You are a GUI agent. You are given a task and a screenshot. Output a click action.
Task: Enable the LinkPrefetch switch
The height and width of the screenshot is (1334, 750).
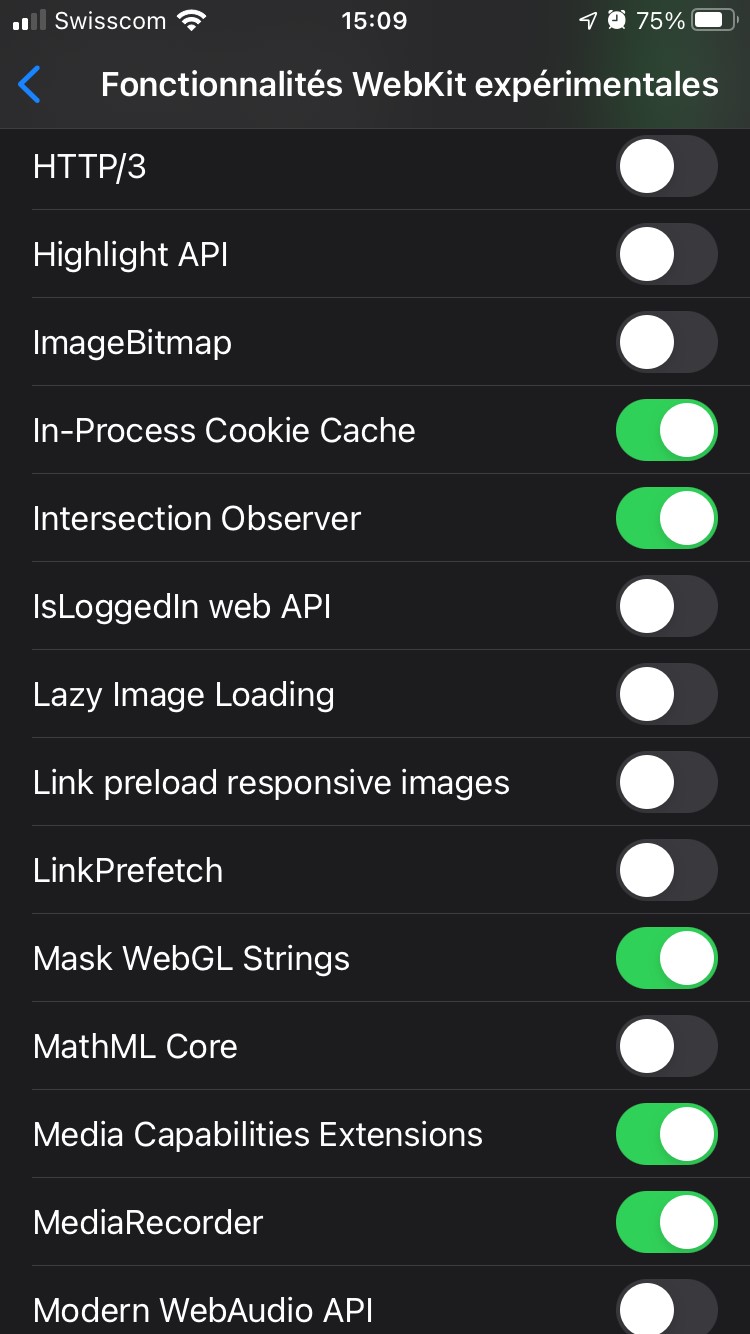pos(667,870)
